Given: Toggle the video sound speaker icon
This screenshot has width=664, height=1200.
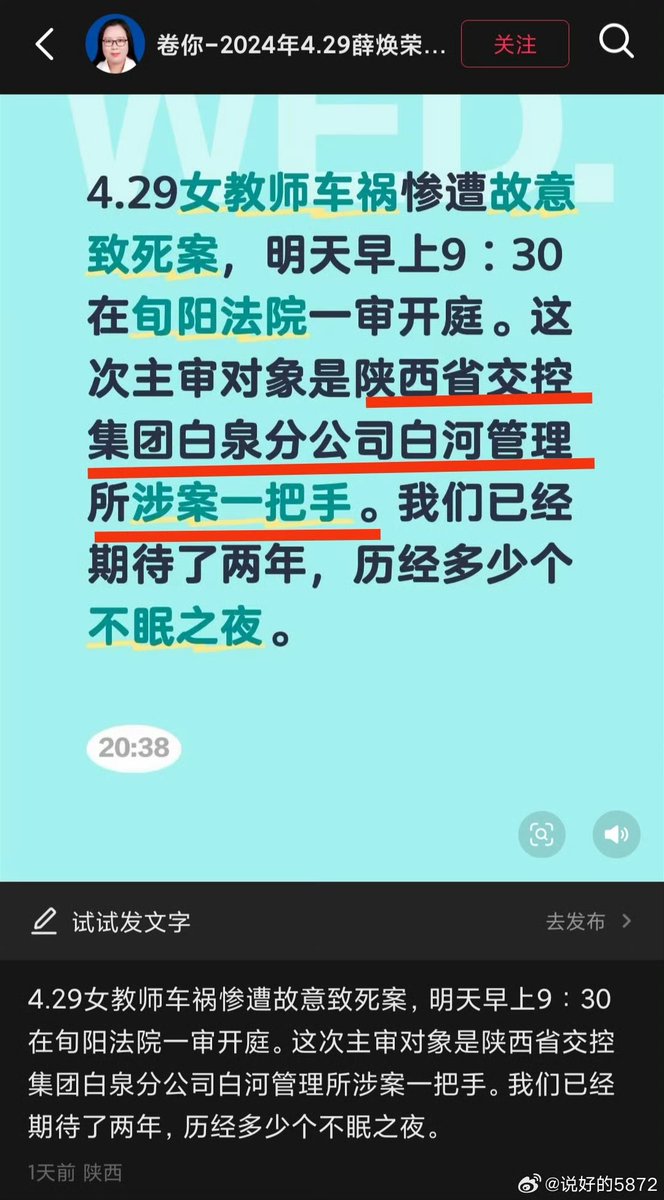Looking at the screenshot, I should 616,834.
